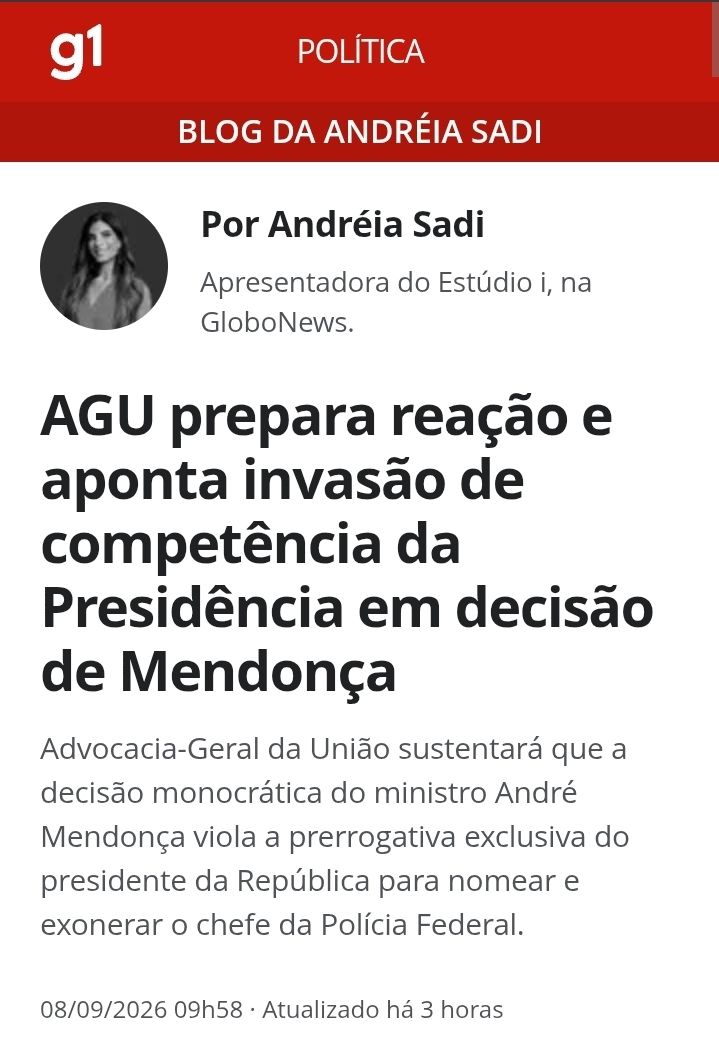
Task: Go to the g1 home page
Action: pyautogui.click(x=76, y=51)
